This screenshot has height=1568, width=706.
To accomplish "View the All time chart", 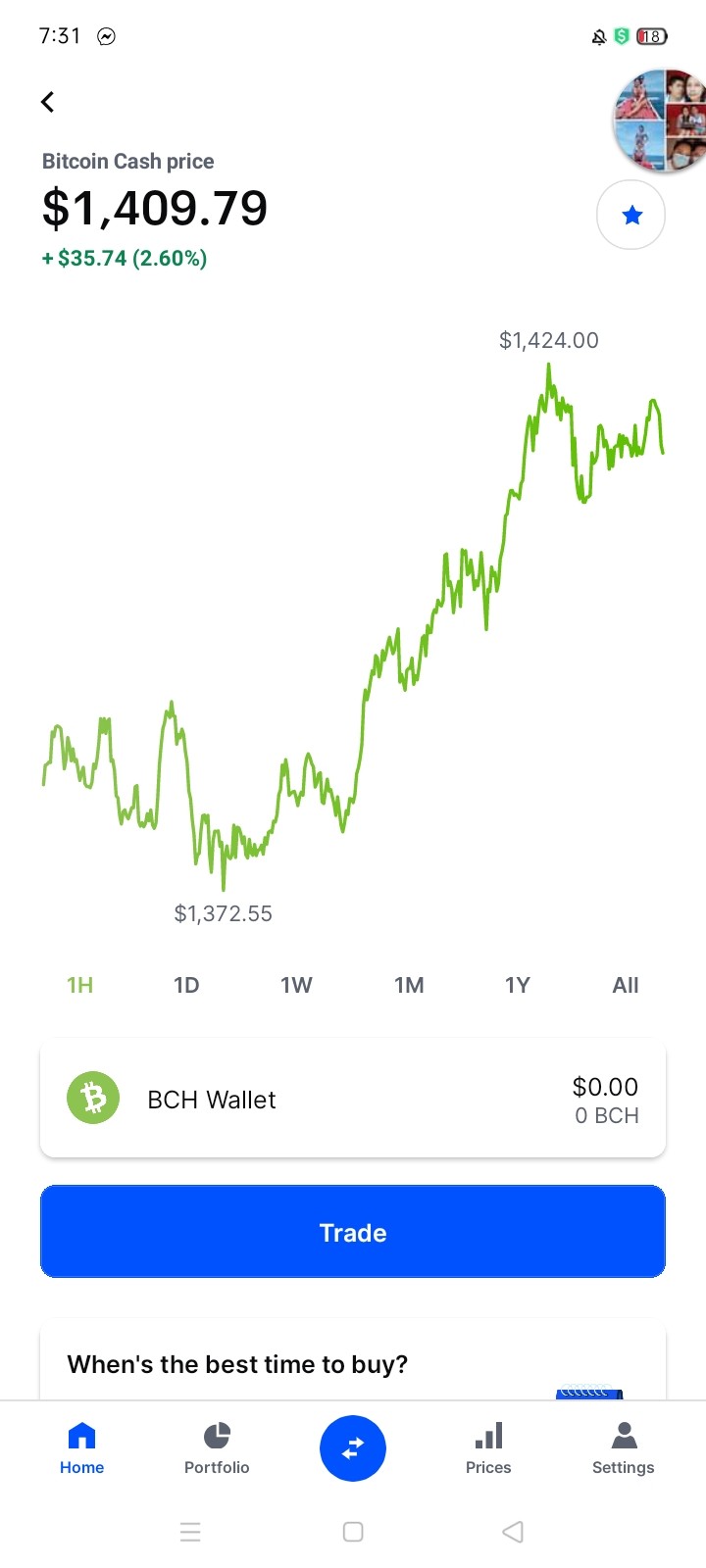I will (x=626, y=985).
